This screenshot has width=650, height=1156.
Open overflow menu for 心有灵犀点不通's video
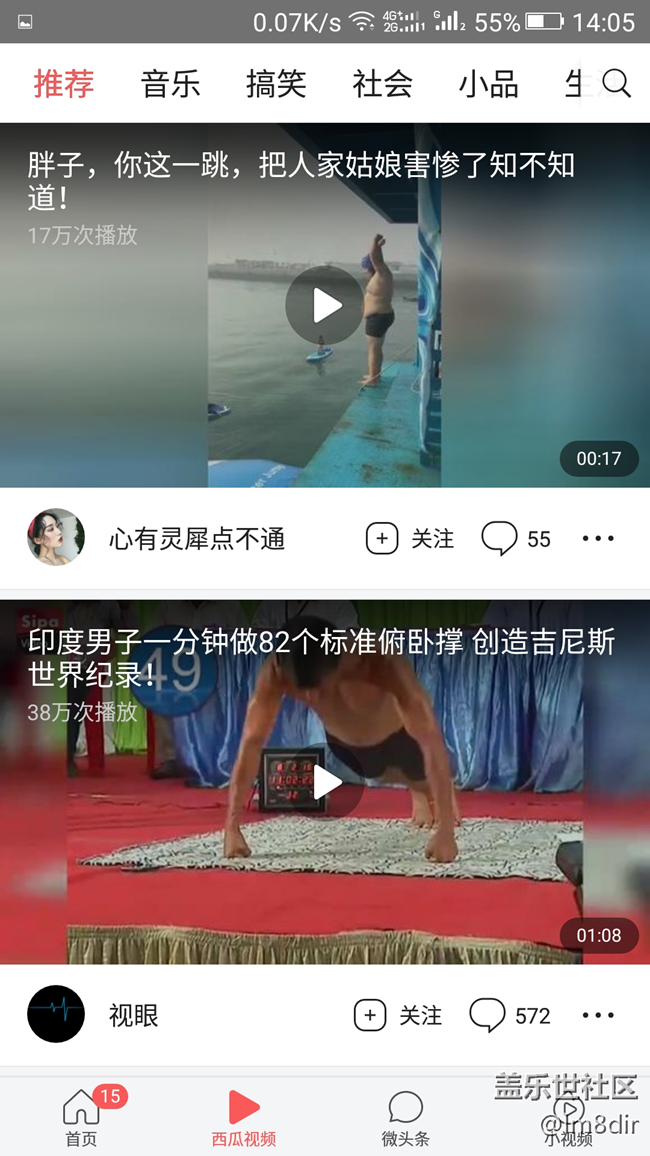598,538
